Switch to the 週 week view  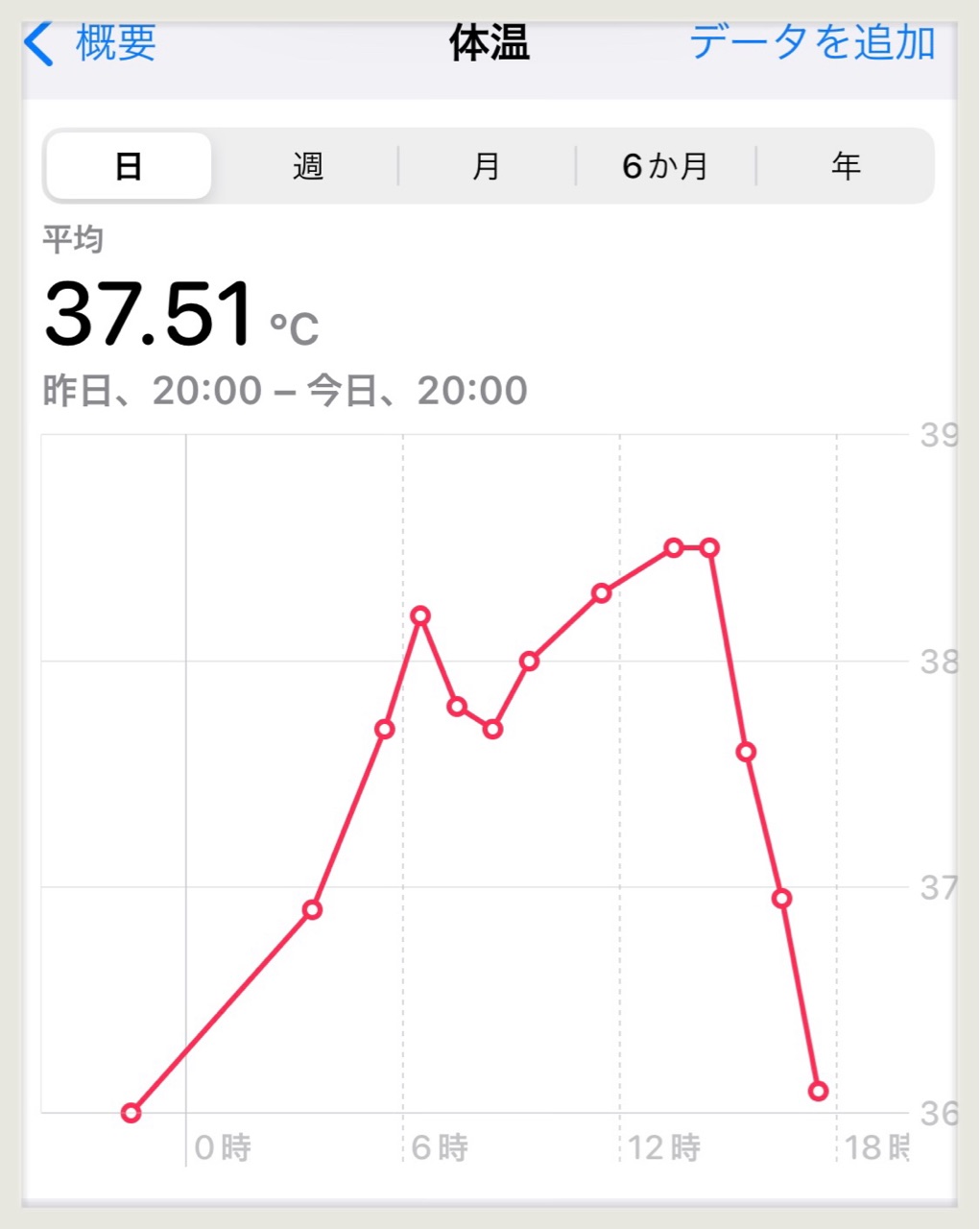[307, 166]
